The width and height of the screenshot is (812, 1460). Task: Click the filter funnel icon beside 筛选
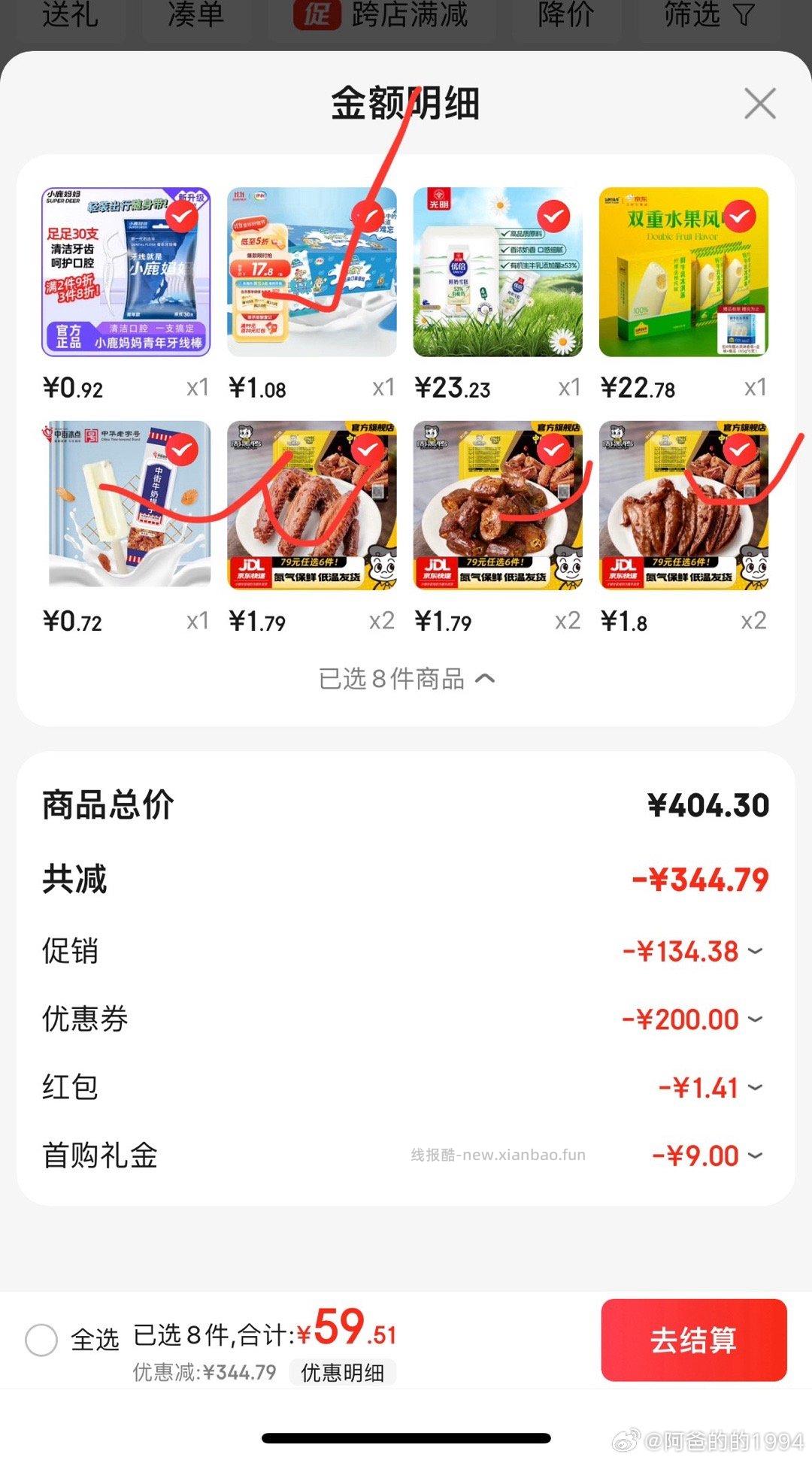(x=743, y=15)
